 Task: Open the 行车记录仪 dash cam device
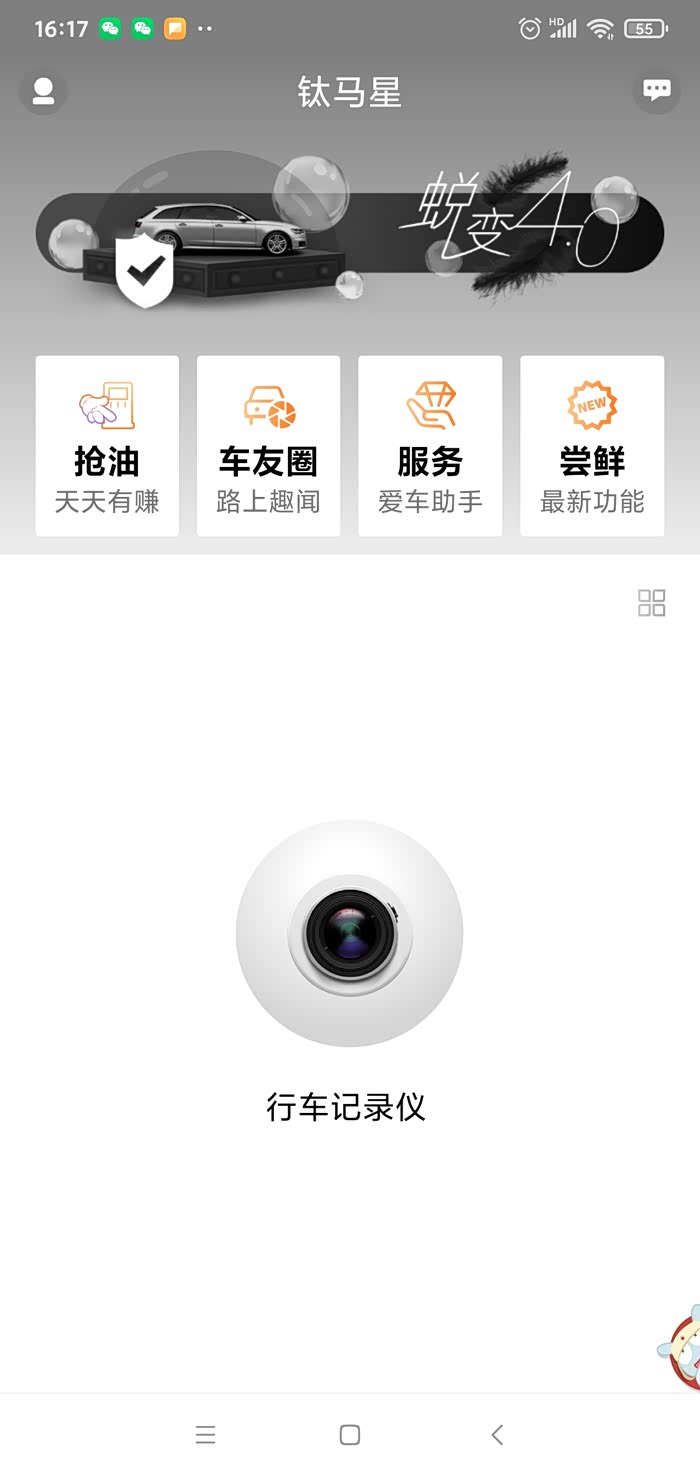point(349,934)
